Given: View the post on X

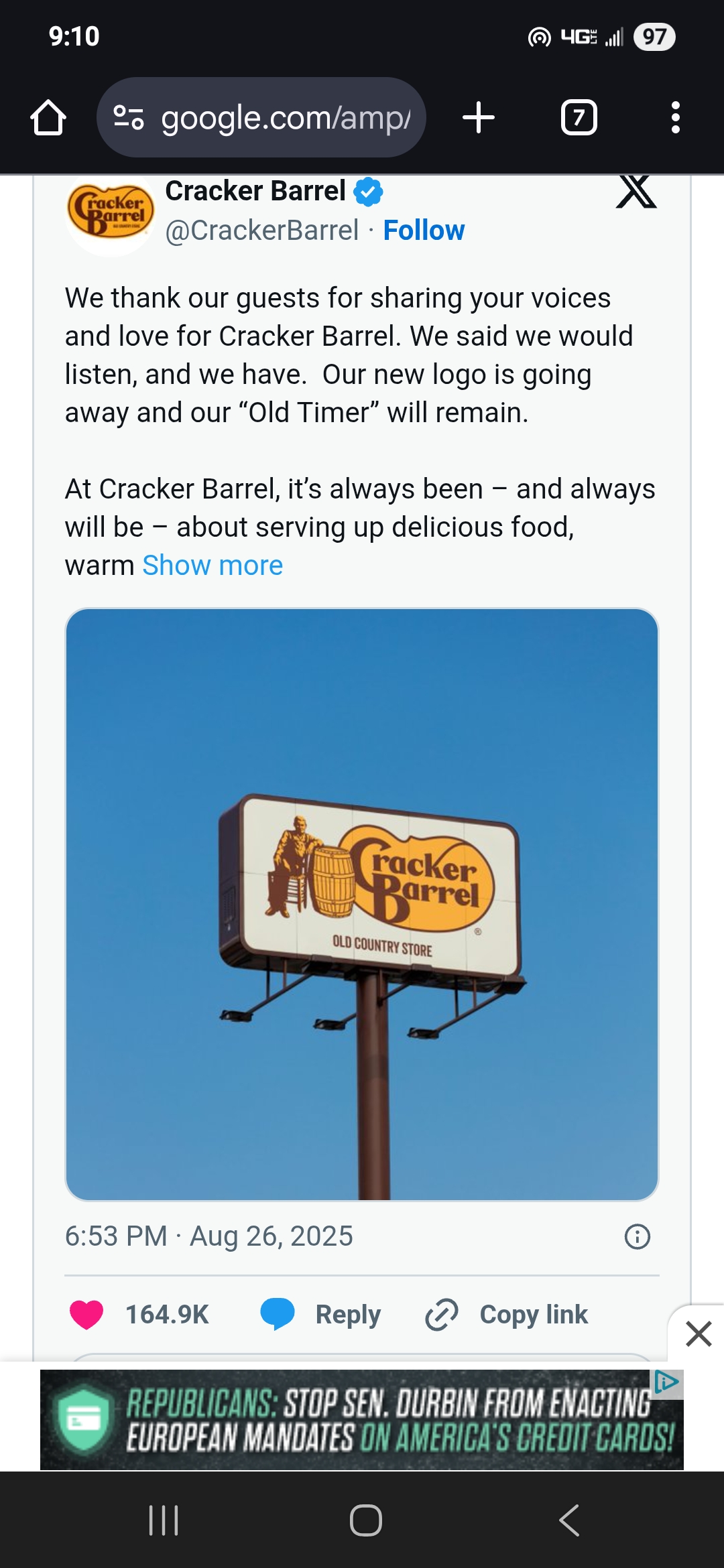Looking at the screenshot, I should point(636,193).
